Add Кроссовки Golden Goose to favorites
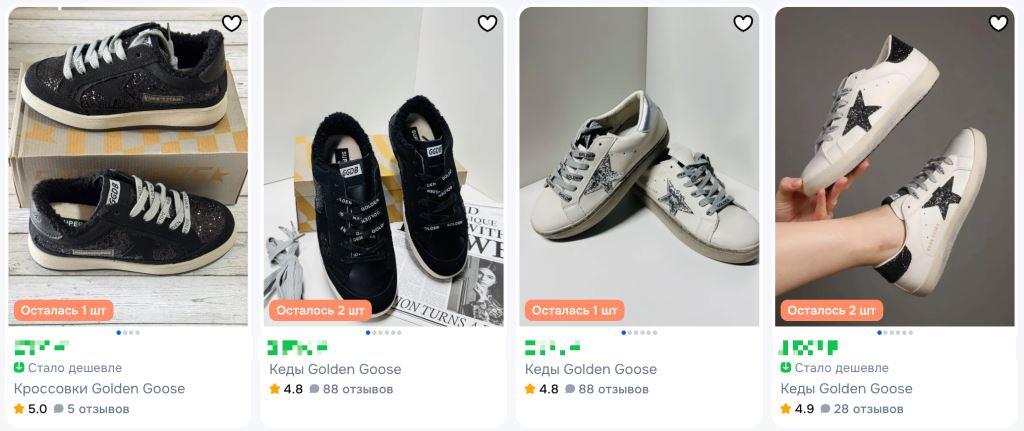This screenshot has width=1024, height=431. pos(231,23)
